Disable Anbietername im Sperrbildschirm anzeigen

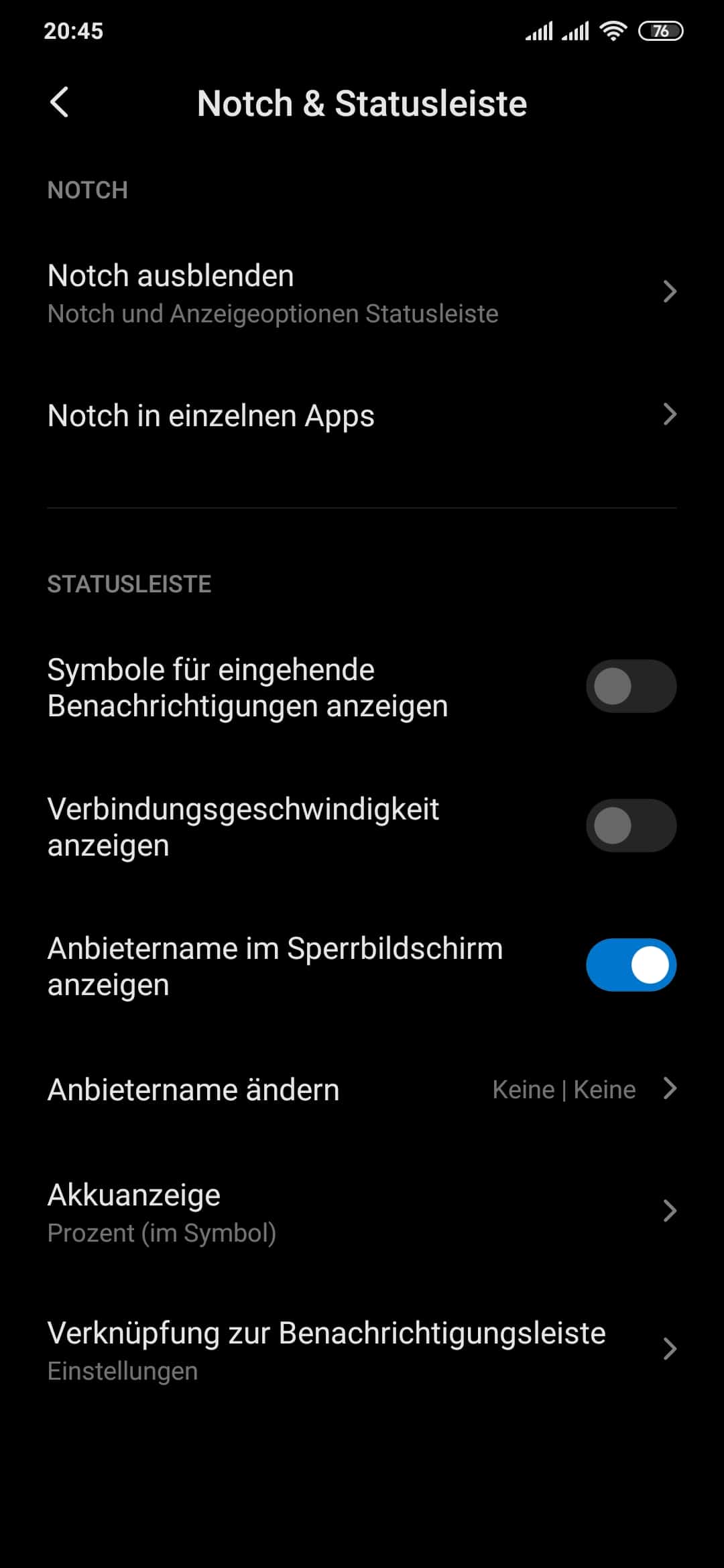pos(631,965)
